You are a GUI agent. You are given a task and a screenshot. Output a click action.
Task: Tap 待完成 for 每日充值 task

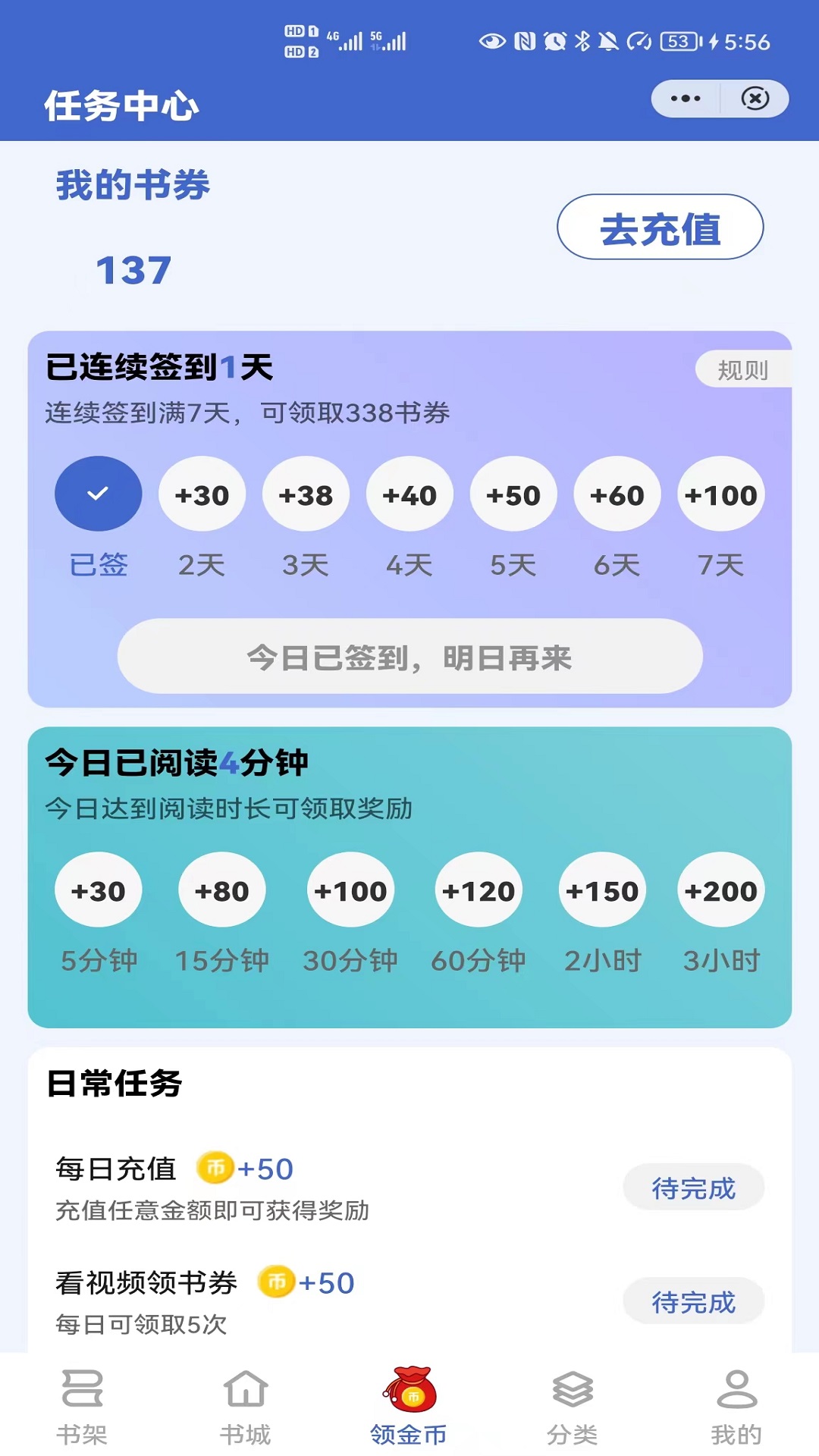pyautogui.click(x=693, y=1188)
